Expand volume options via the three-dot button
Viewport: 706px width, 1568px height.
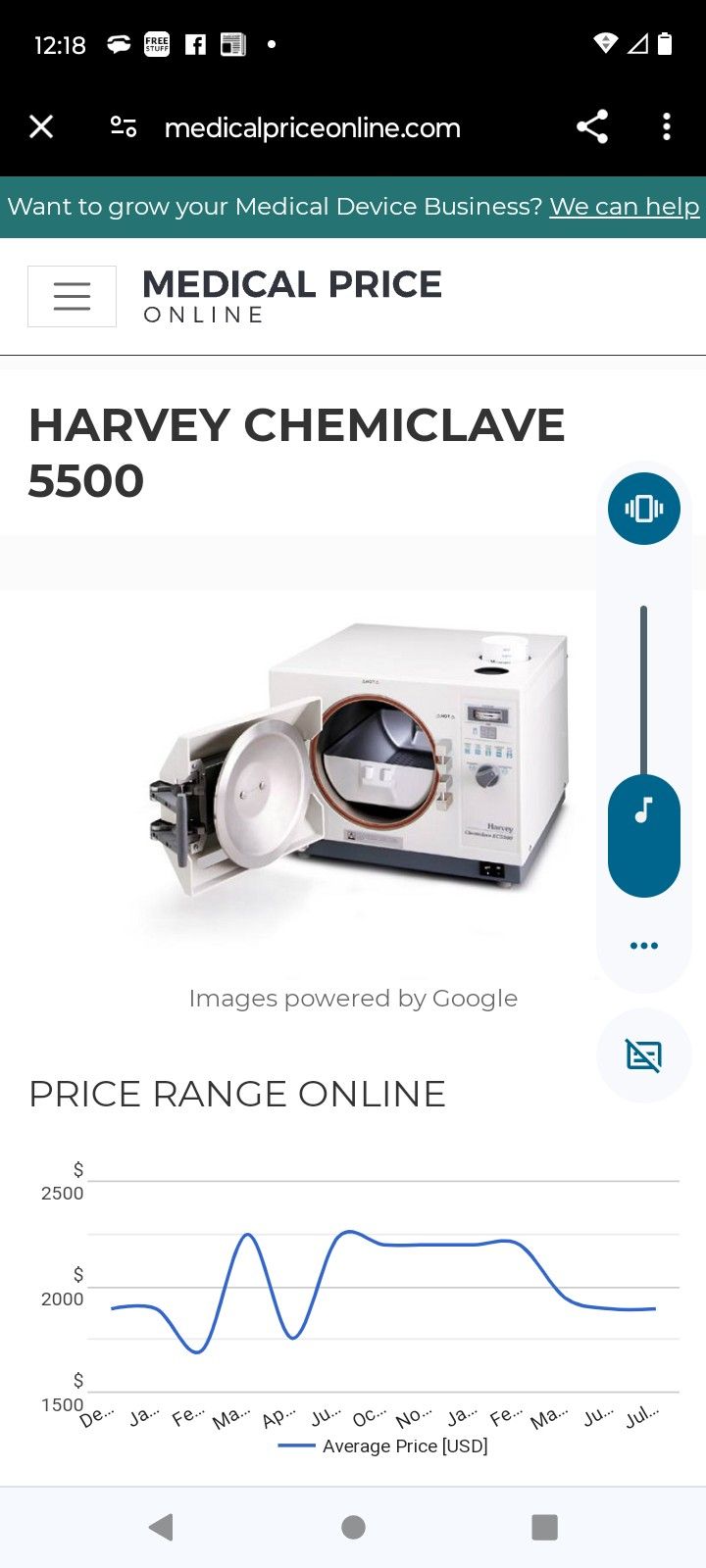coord(643,945)
